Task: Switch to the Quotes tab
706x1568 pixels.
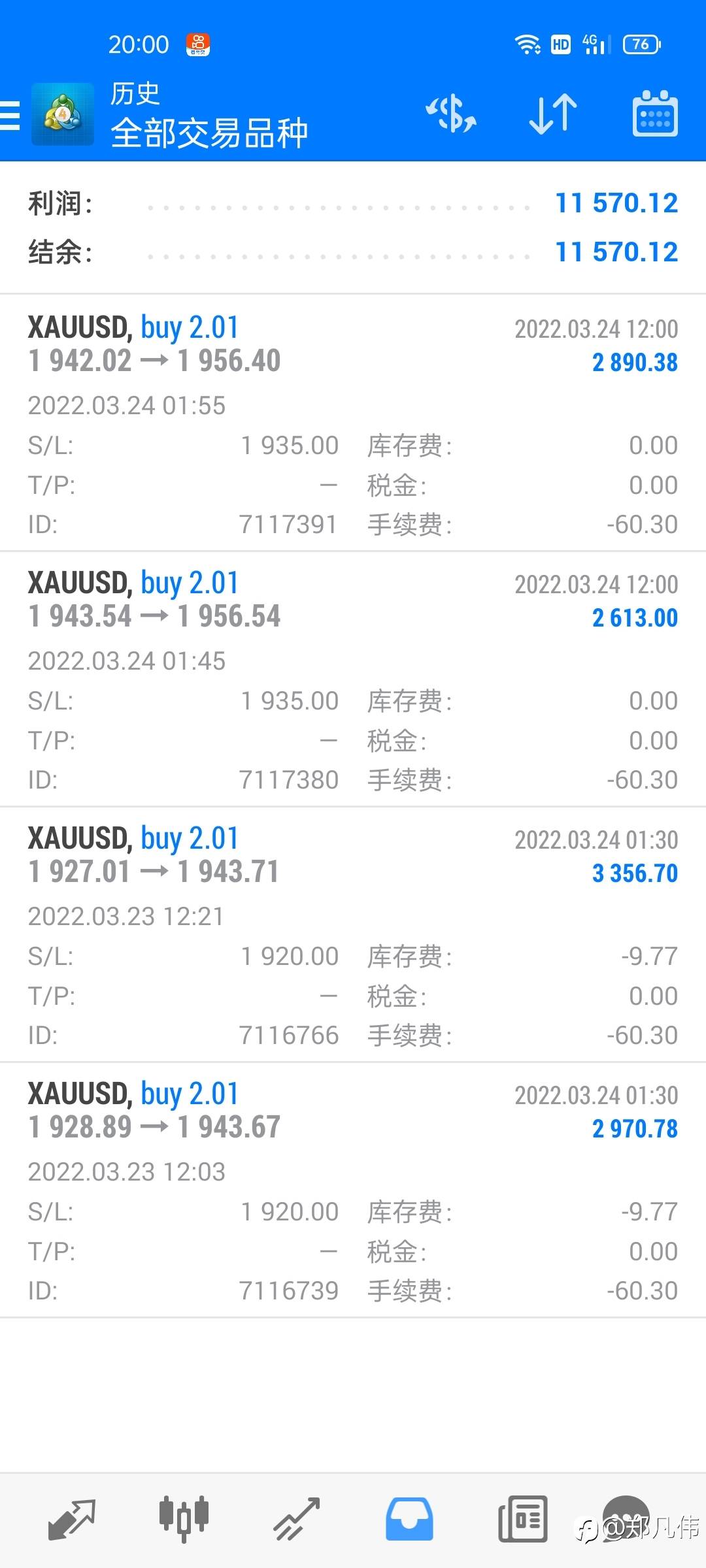Action: point(72,1518)
